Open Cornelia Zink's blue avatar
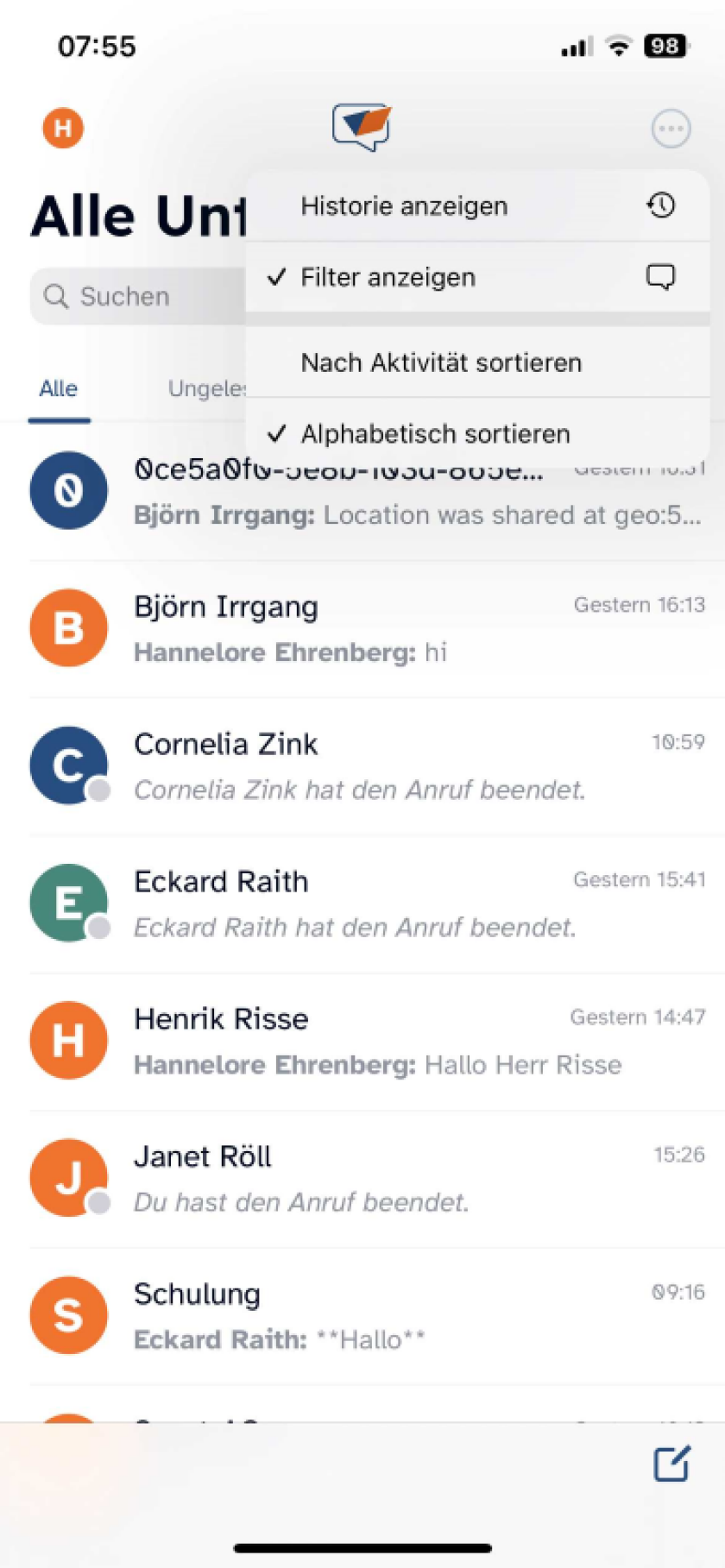Viewport: 725px width, 1568px height. click(68, 765)
